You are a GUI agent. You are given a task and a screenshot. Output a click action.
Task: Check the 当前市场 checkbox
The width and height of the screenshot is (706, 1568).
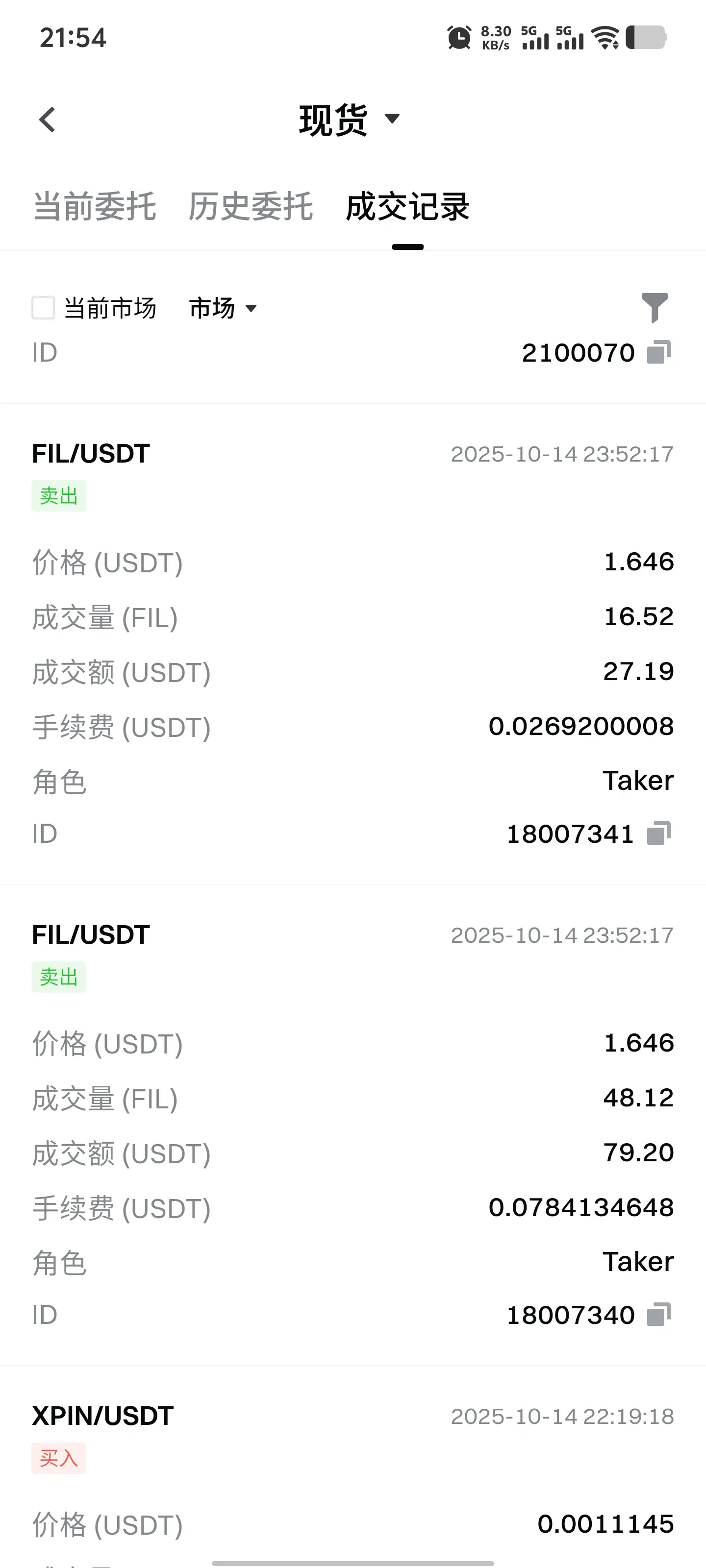pos(43,307)
